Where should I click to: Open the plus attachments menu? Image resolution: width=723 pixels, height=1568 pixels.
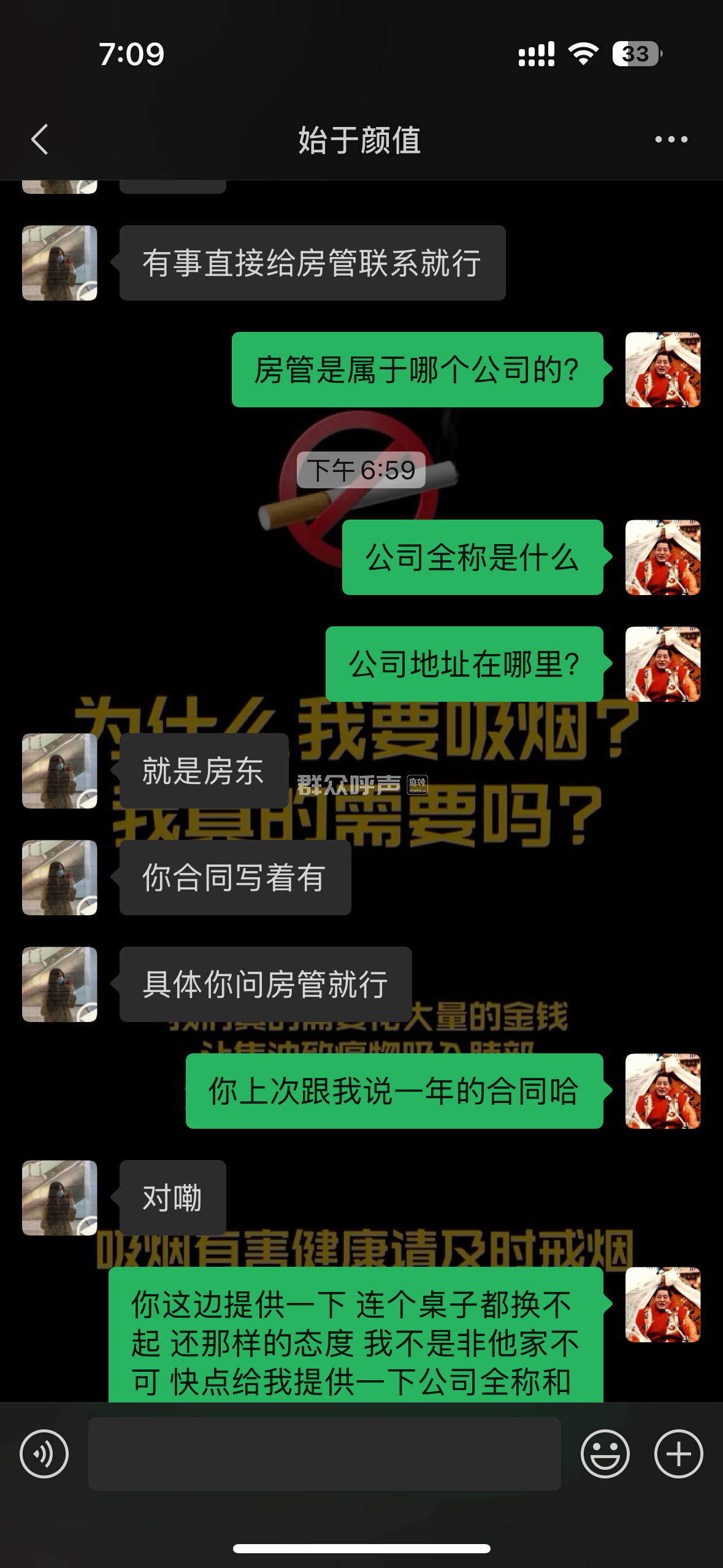[678, 1453]
